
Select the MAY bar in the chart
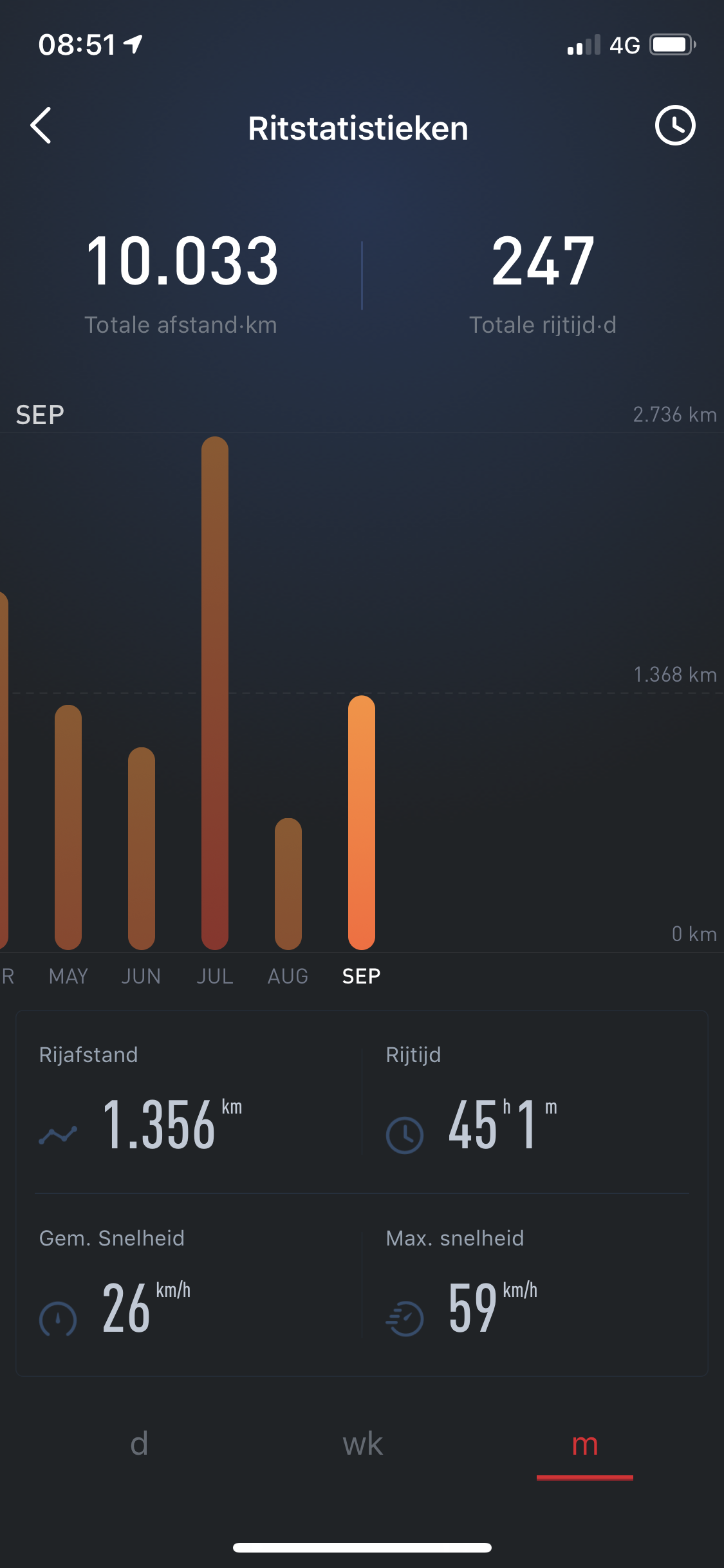pyautogui.click(x=68, y=827)
